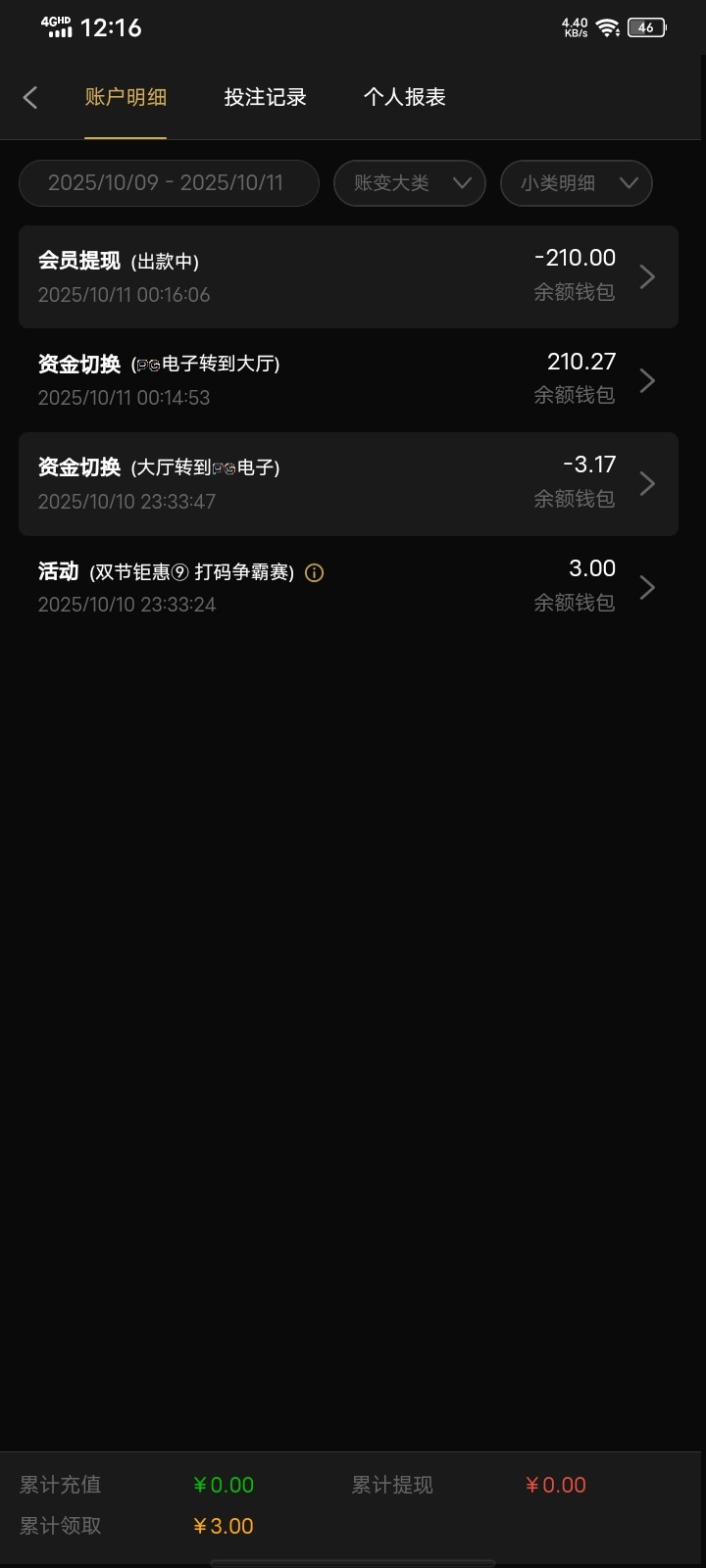The height and width of the screenshot is (1568, 706).
Task: Open the 会员提现 -210.00 record
Action: [348, 276]
